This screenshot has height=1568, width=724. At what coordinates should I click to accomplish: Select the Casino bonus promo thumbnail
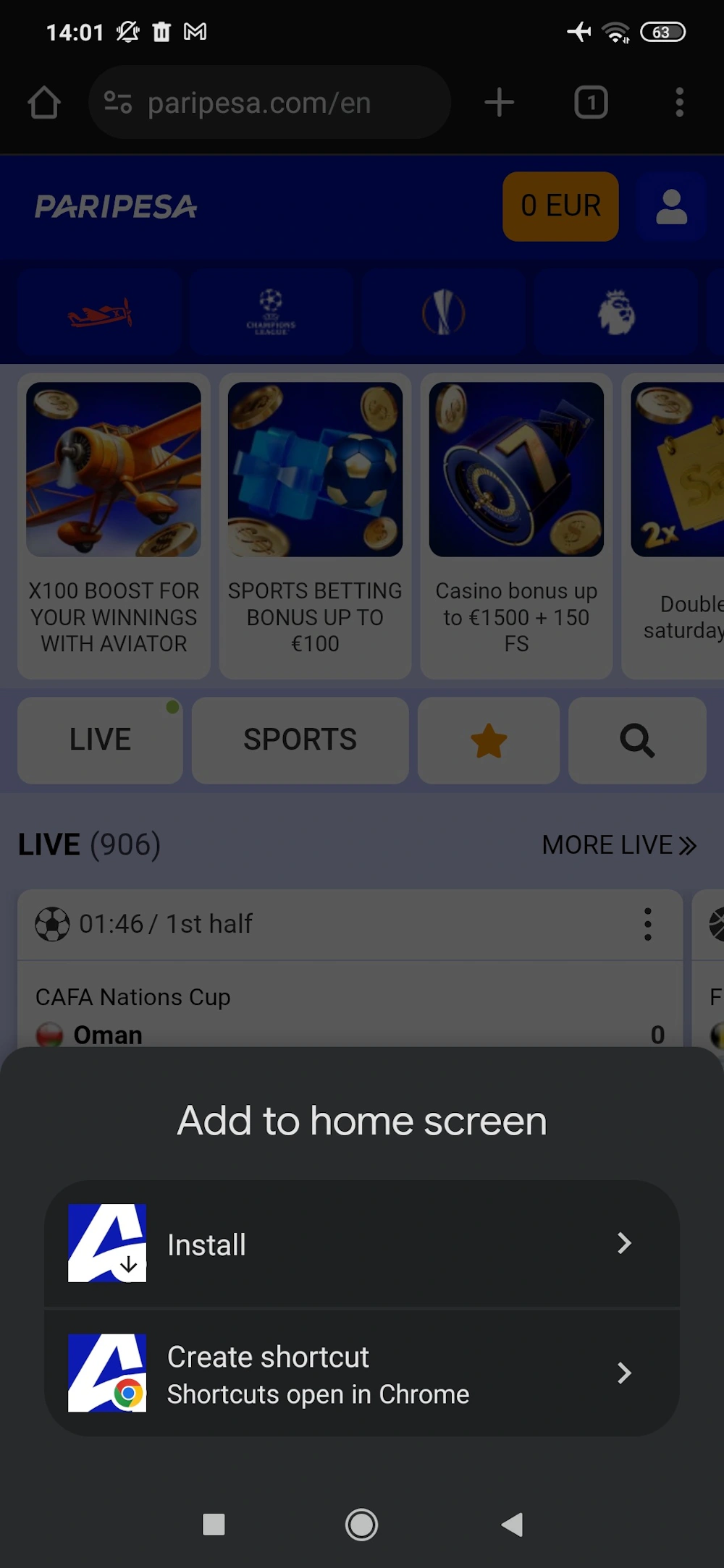[515, 470]
